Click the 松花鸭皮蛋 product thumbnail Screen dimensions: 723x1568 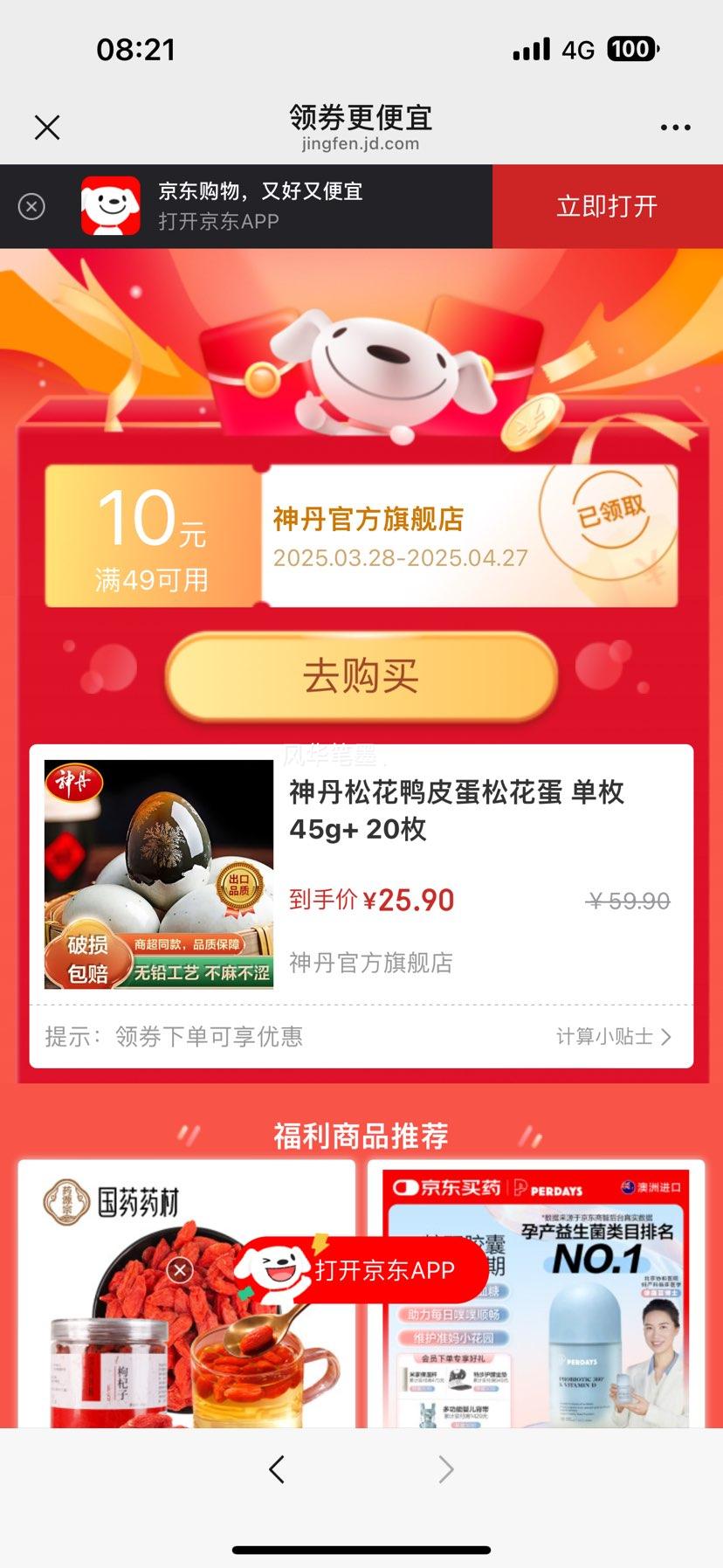coord(157,874)
